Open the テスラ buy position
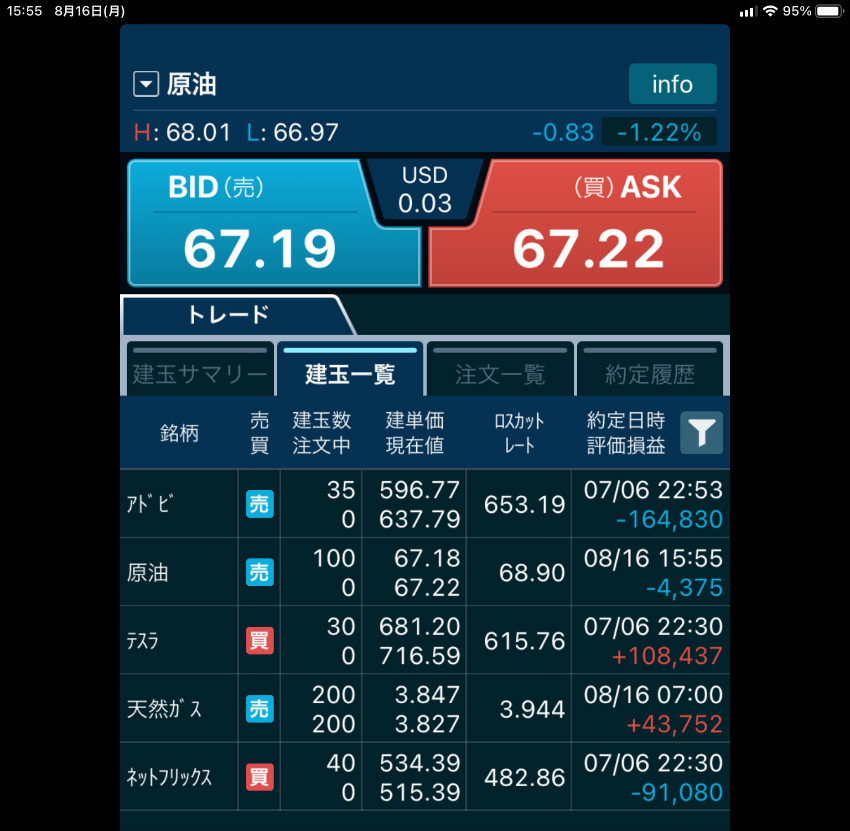This screenshot has height=831, width=850. click(x=424, y=641)
